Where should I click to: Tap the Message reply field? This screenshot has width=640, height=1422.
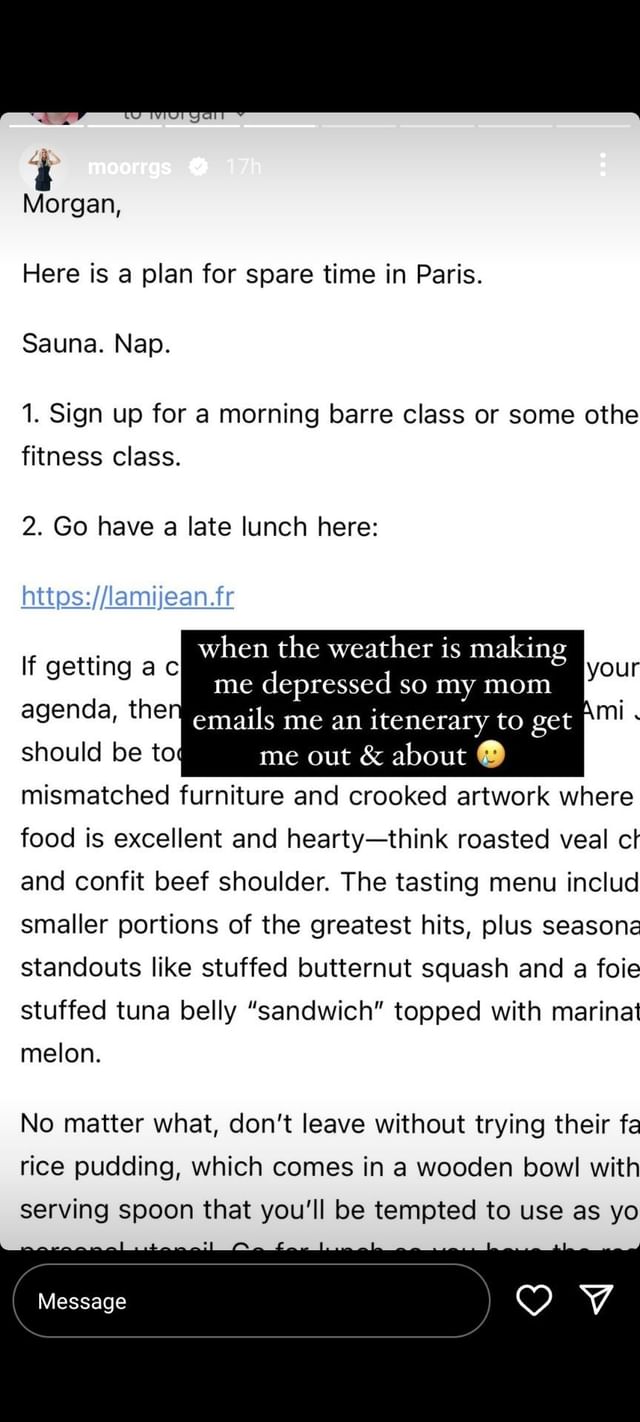pyautogui.click(x=250, y=1301)
